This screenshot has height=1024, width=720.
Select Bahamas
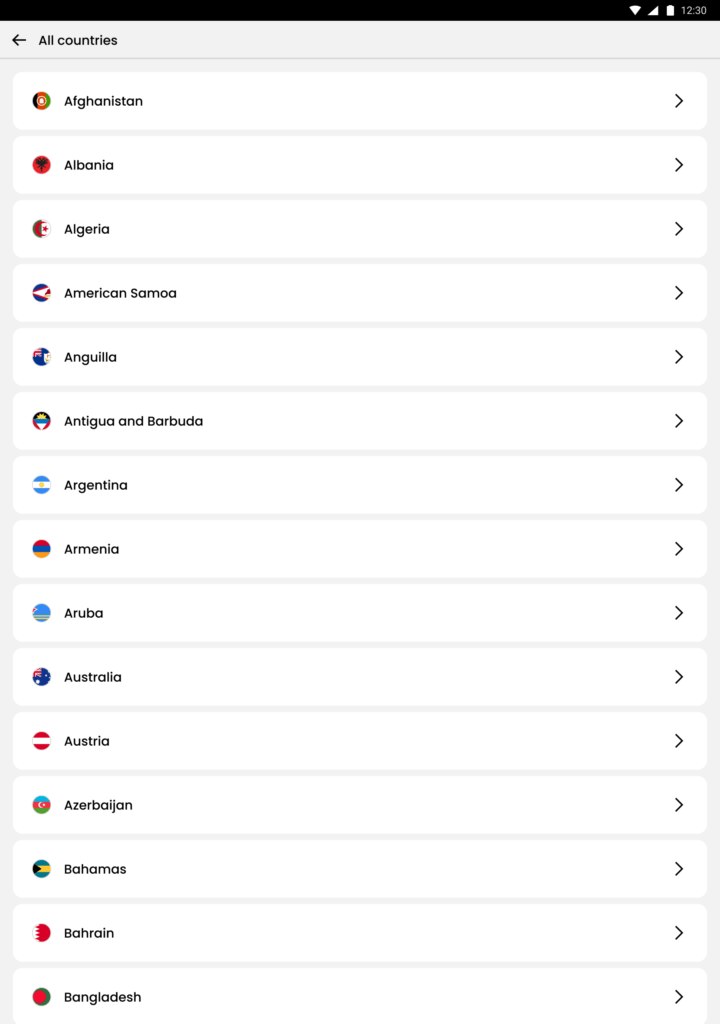pyautogui.click(x=359, y=869)
